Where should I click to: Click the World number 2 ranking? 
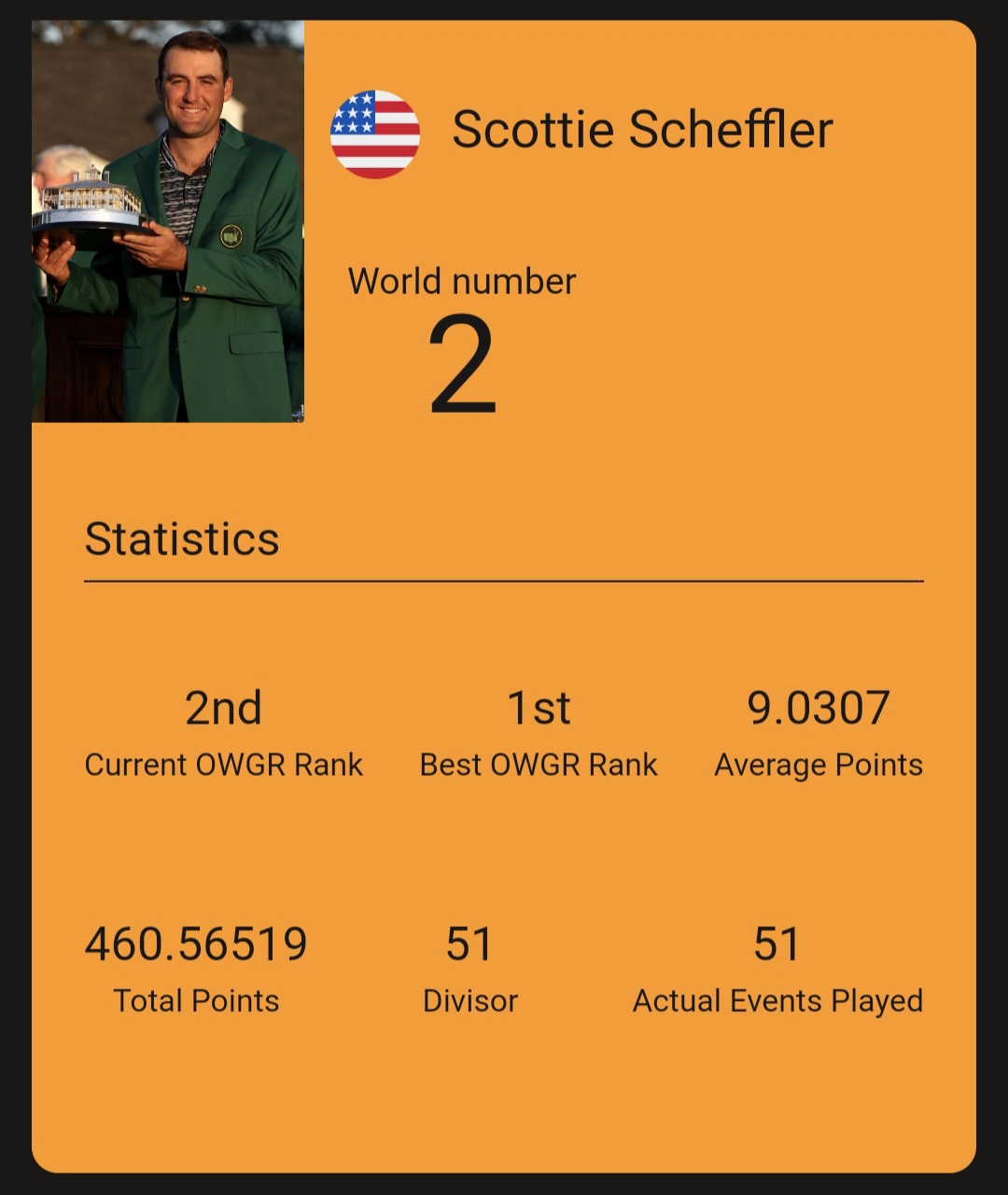[463, 364]
